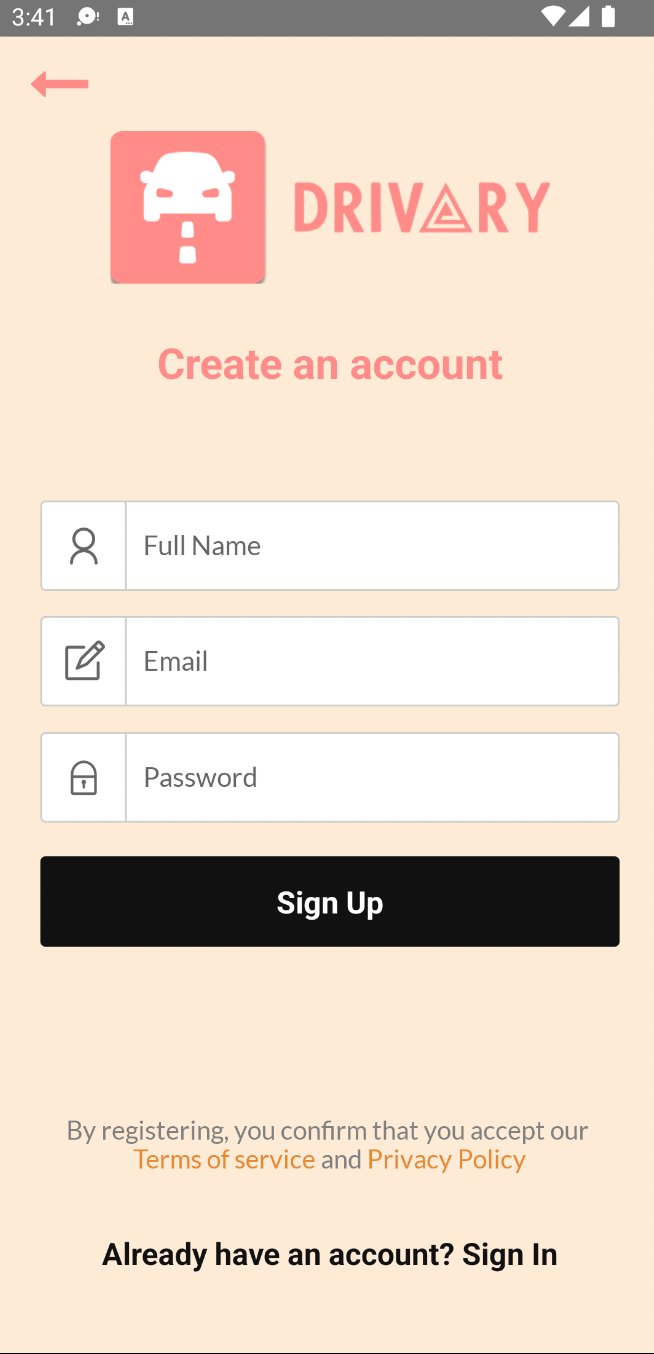
Task: Tap the Email input field
Action: 370,662
